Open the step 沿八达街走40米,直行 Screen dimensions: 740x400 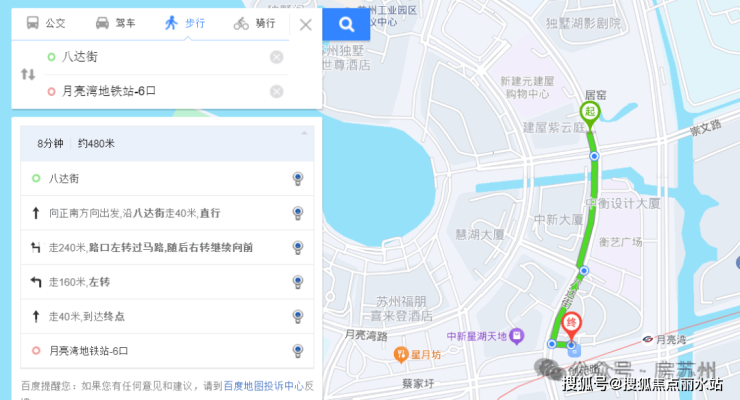point(150,213)
